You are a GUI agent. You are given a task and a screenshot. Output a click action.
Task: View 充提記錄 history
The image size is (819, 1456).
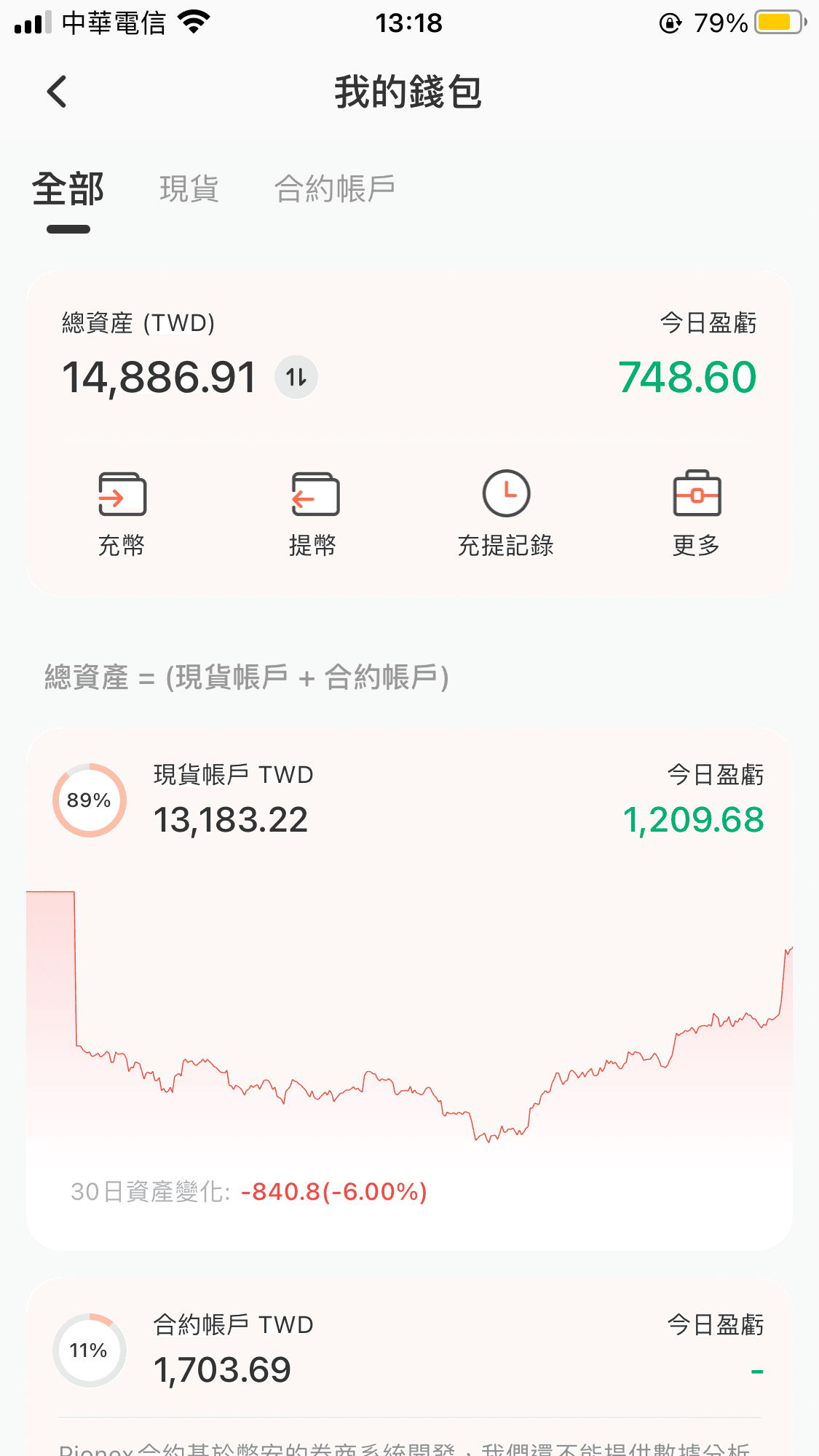pos(506,514)
